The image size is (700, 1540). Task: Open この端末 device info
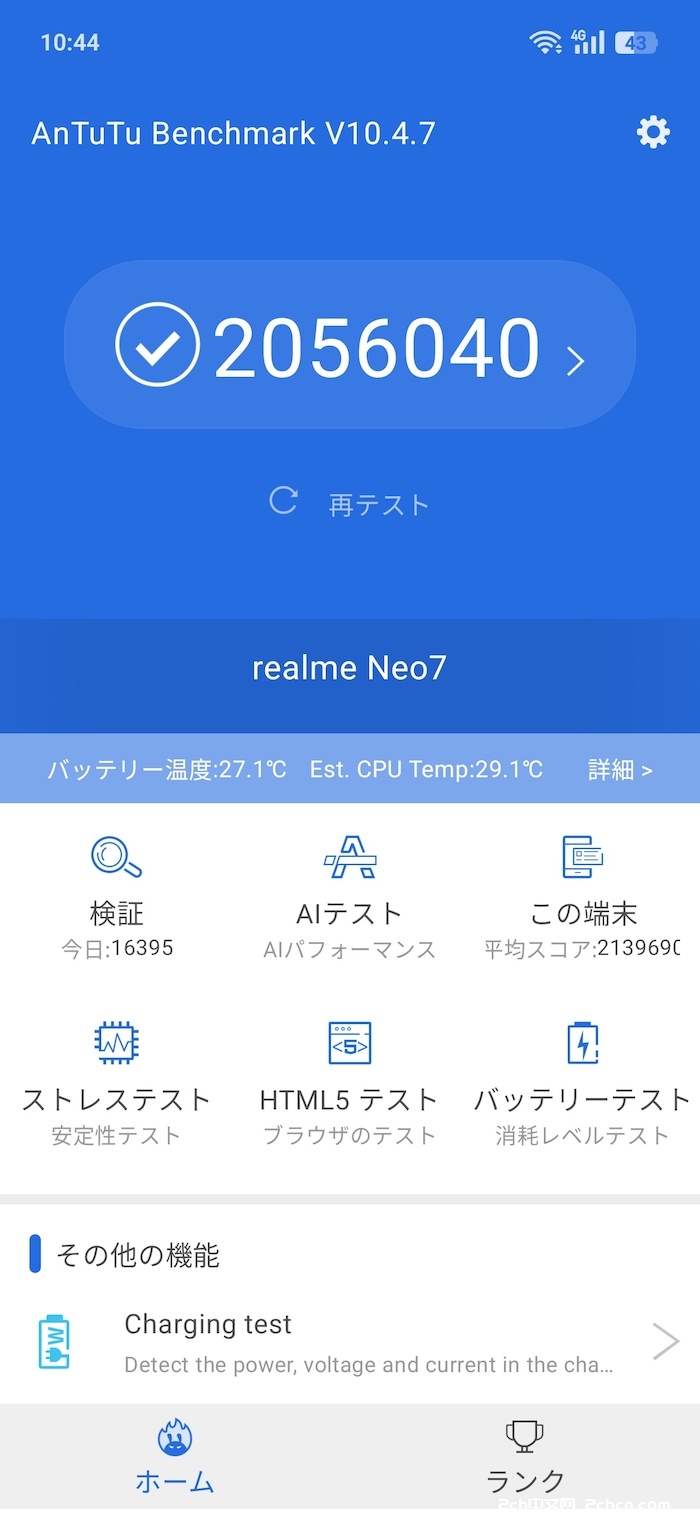coord(582,897)
